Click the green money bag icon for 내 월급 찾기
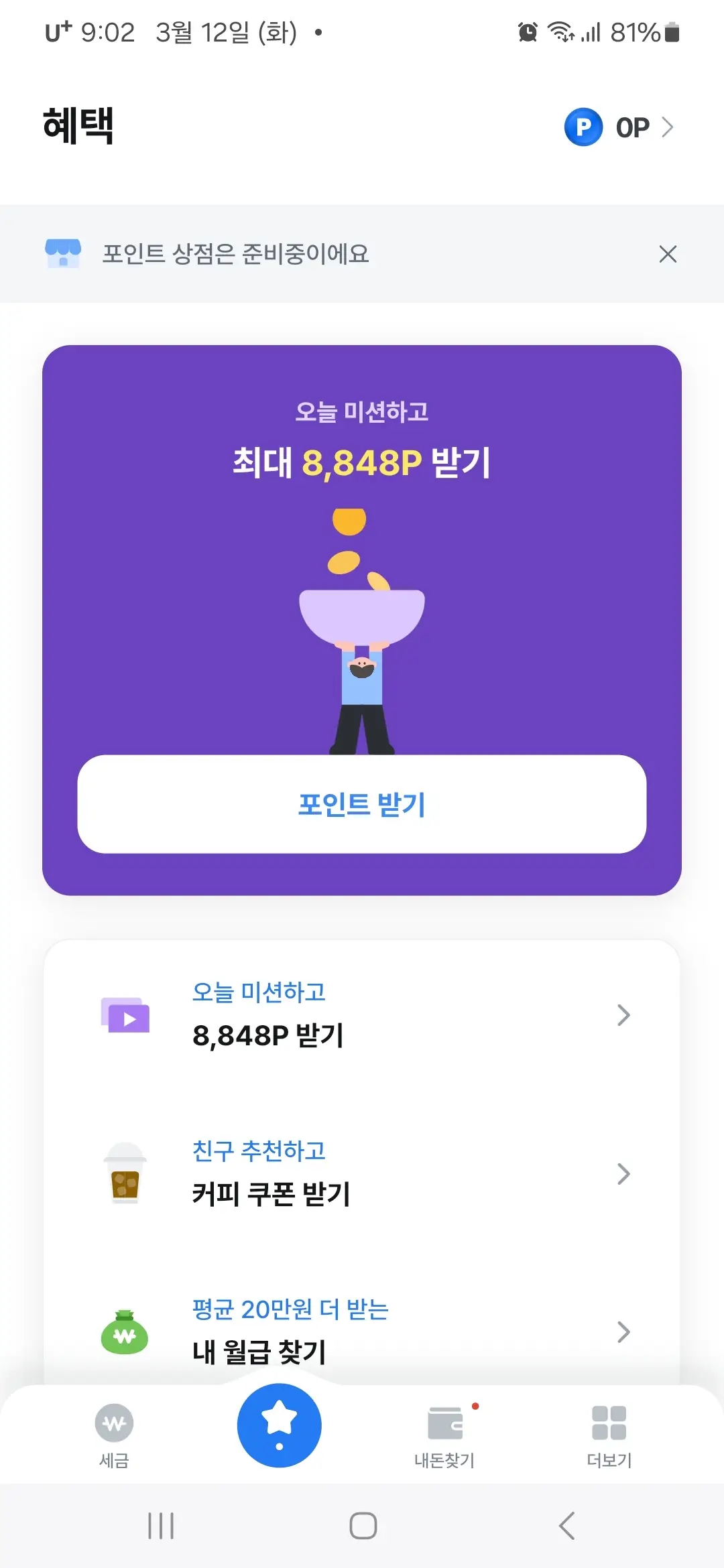The width and height of the screenshot is (724, 1568). (x=126, y=1332)
